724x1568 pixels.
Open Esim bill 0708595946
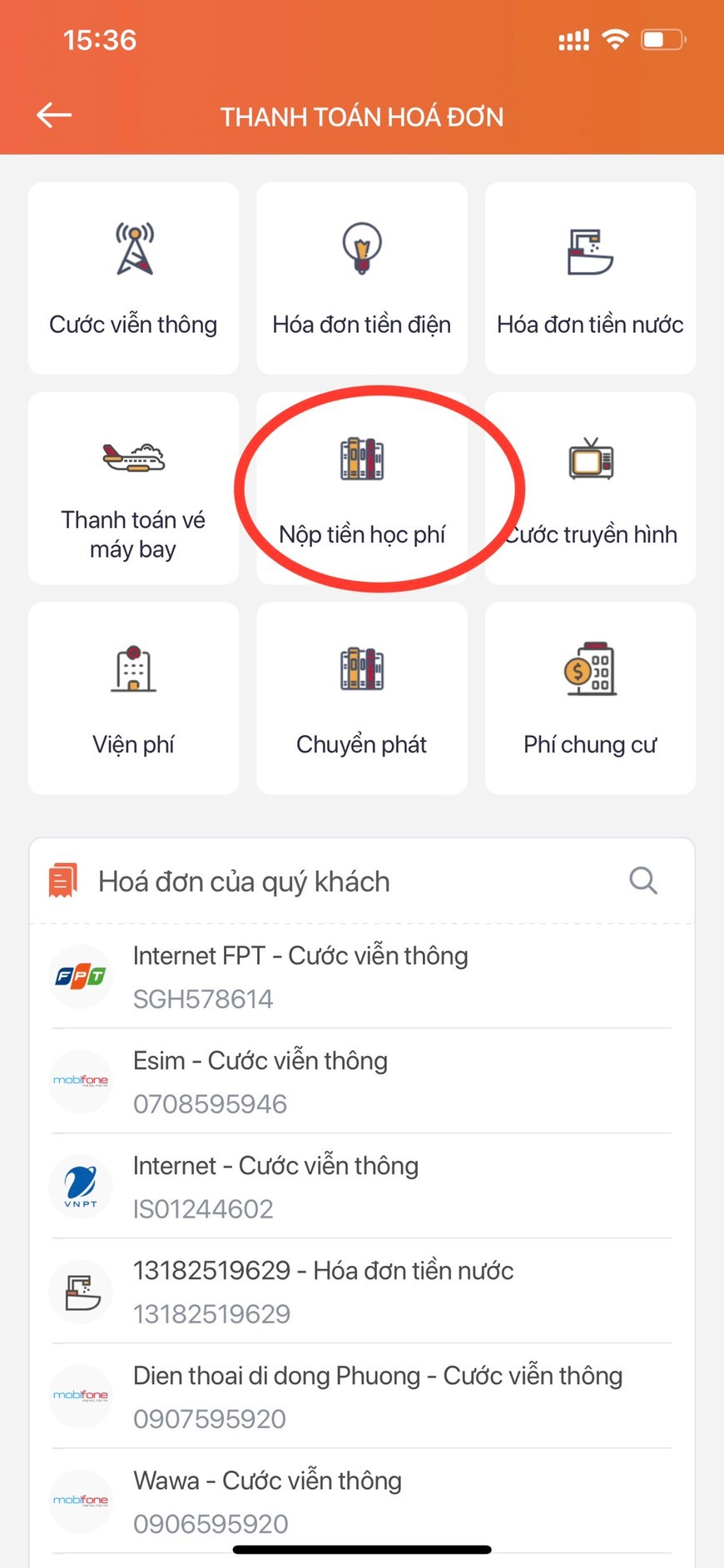(x=361, y=1081)
